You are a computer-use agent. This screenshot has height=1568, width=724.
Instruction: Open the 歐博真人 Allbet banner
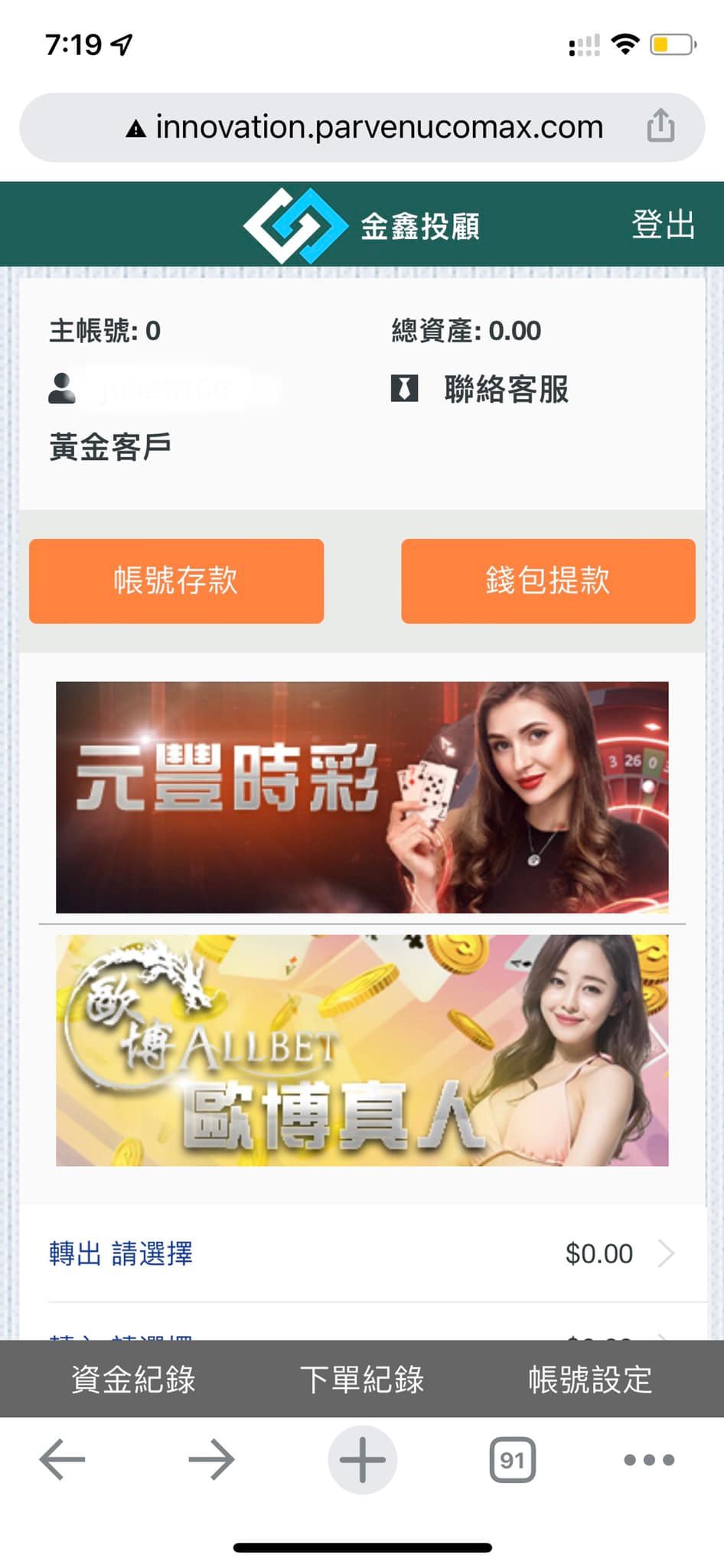pos(362,1050)
